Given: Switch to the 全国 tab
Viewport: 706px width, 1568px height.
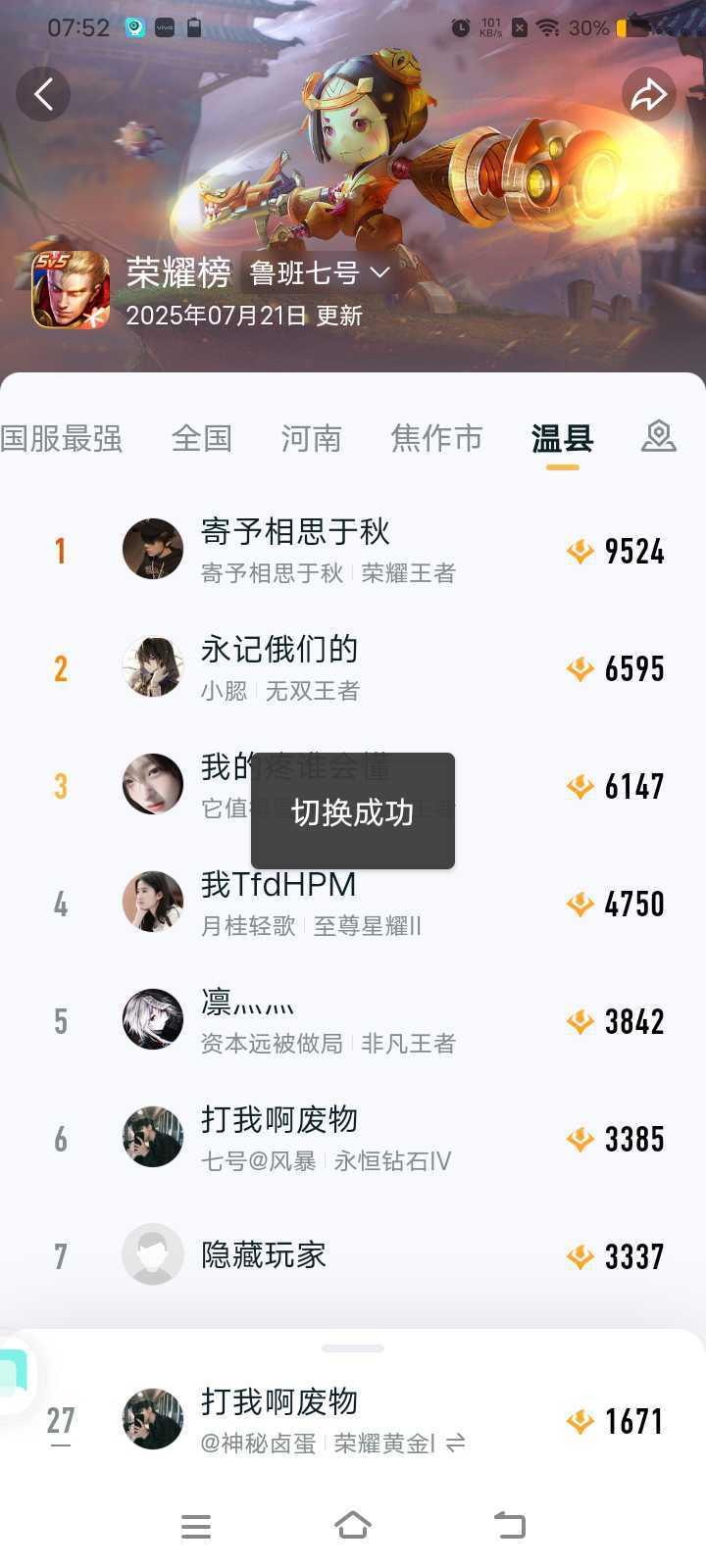Looking at the screenshot, I should [x=202, y=438].
